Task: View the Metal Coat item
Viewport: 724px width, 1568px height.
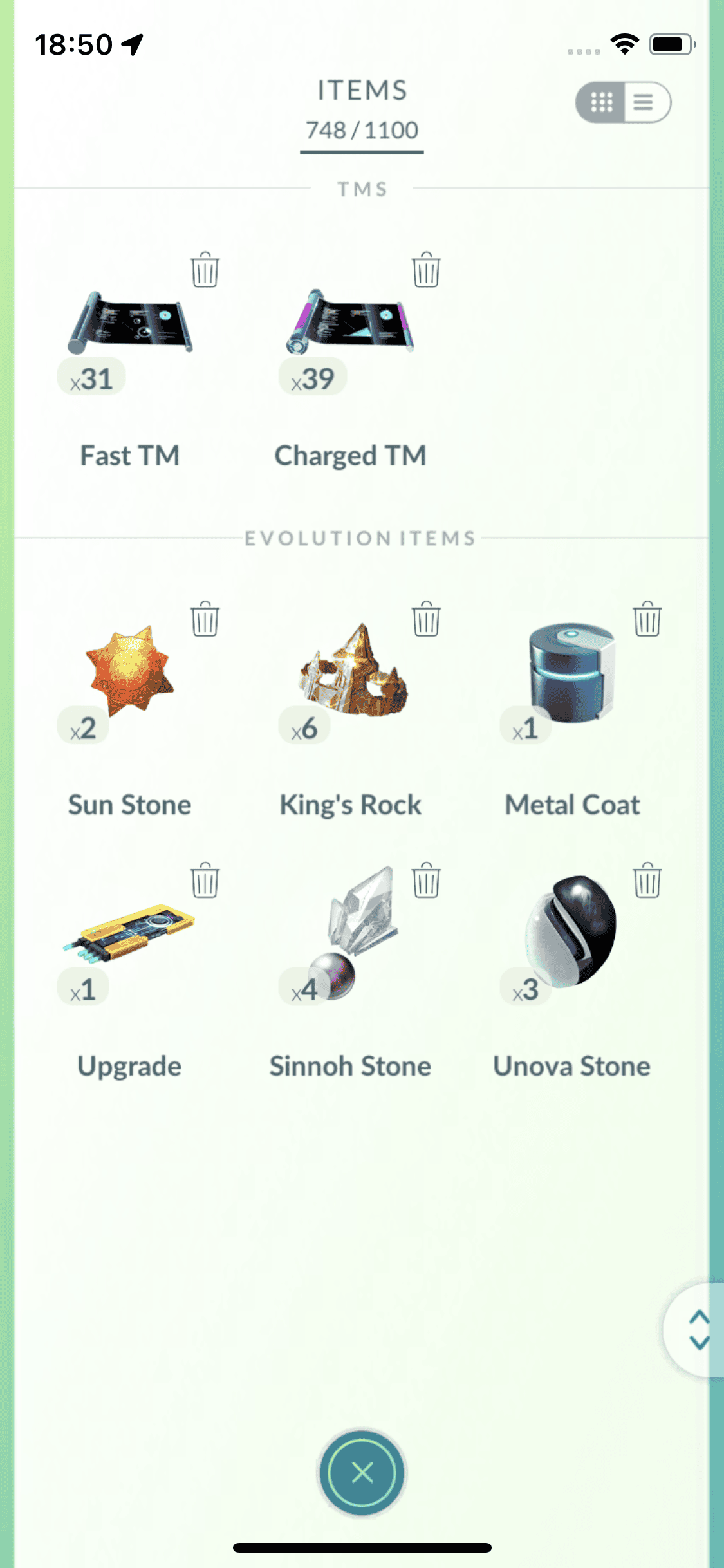Action: (x=571, y=673)
